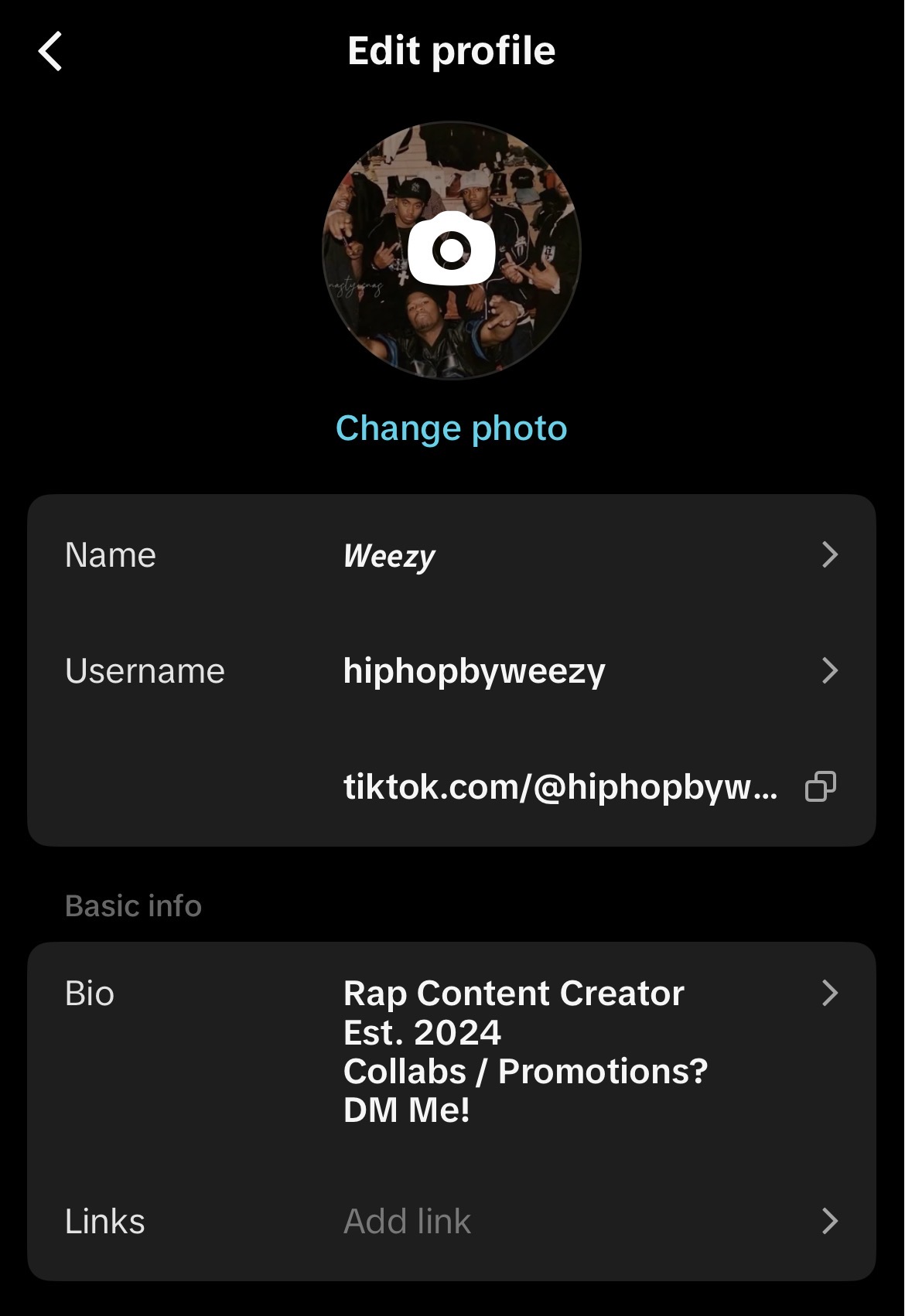Tap the Change photo link
This screenshot has width=905, height=1316.
(451, 428)
